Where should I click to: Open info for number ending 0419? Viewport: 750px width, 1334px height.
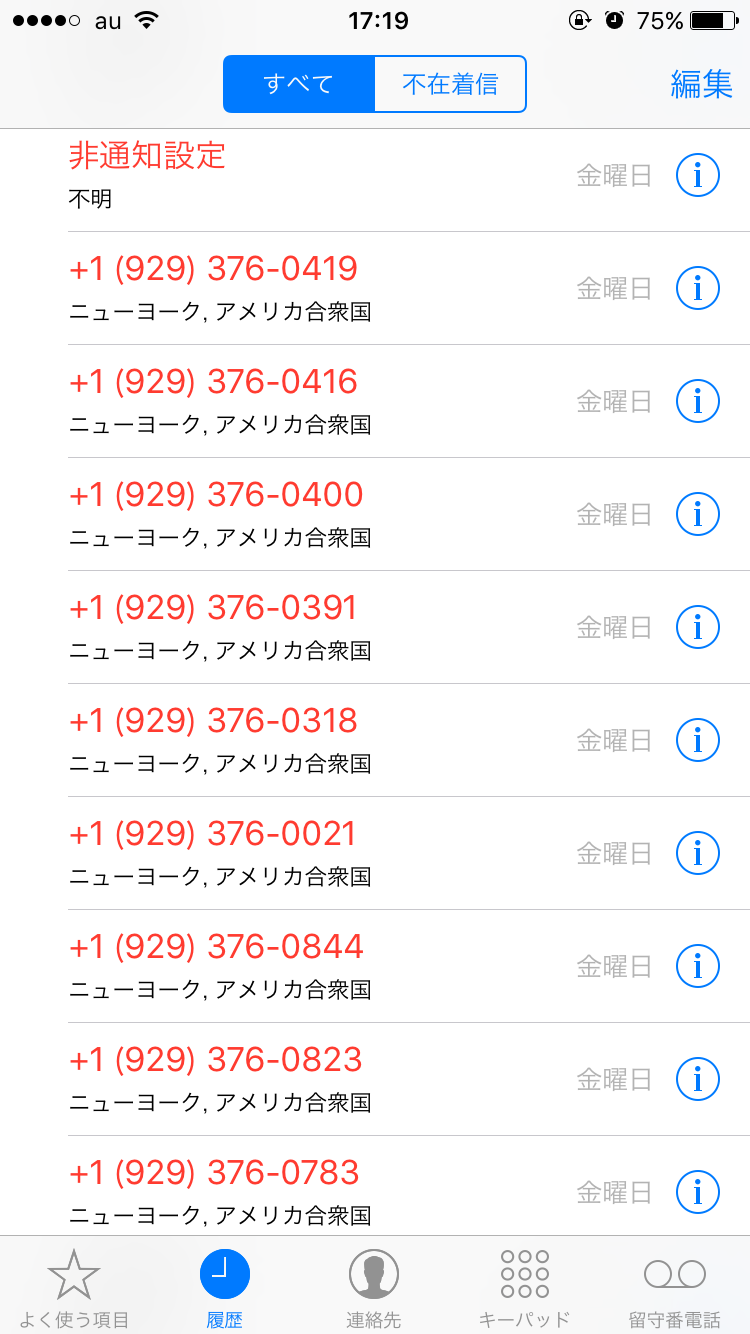pyautogui.click(x=698, y=289)
